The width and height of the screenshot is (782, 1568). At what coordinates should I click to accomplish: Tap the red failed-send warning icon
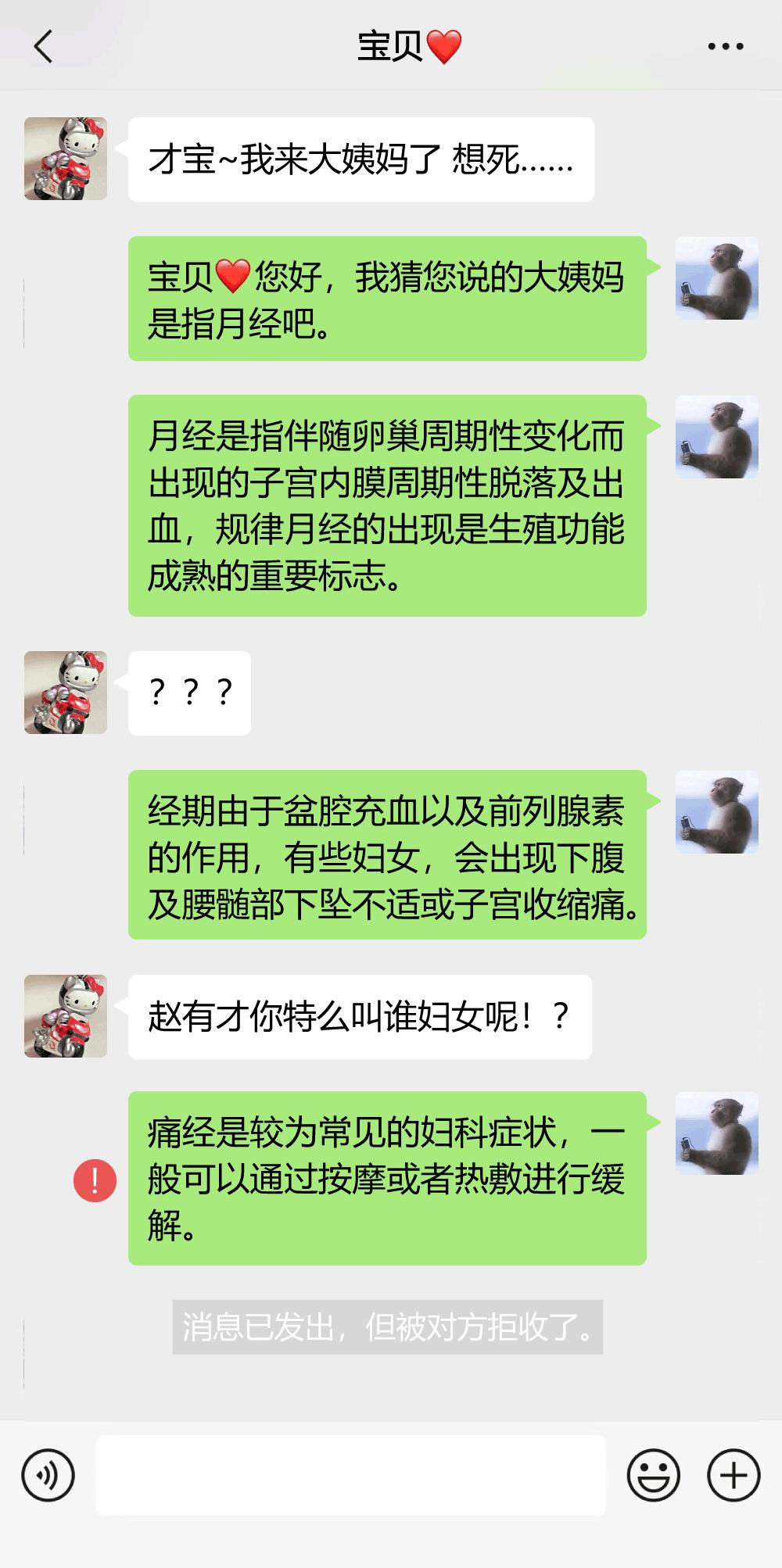(95, 1180)
